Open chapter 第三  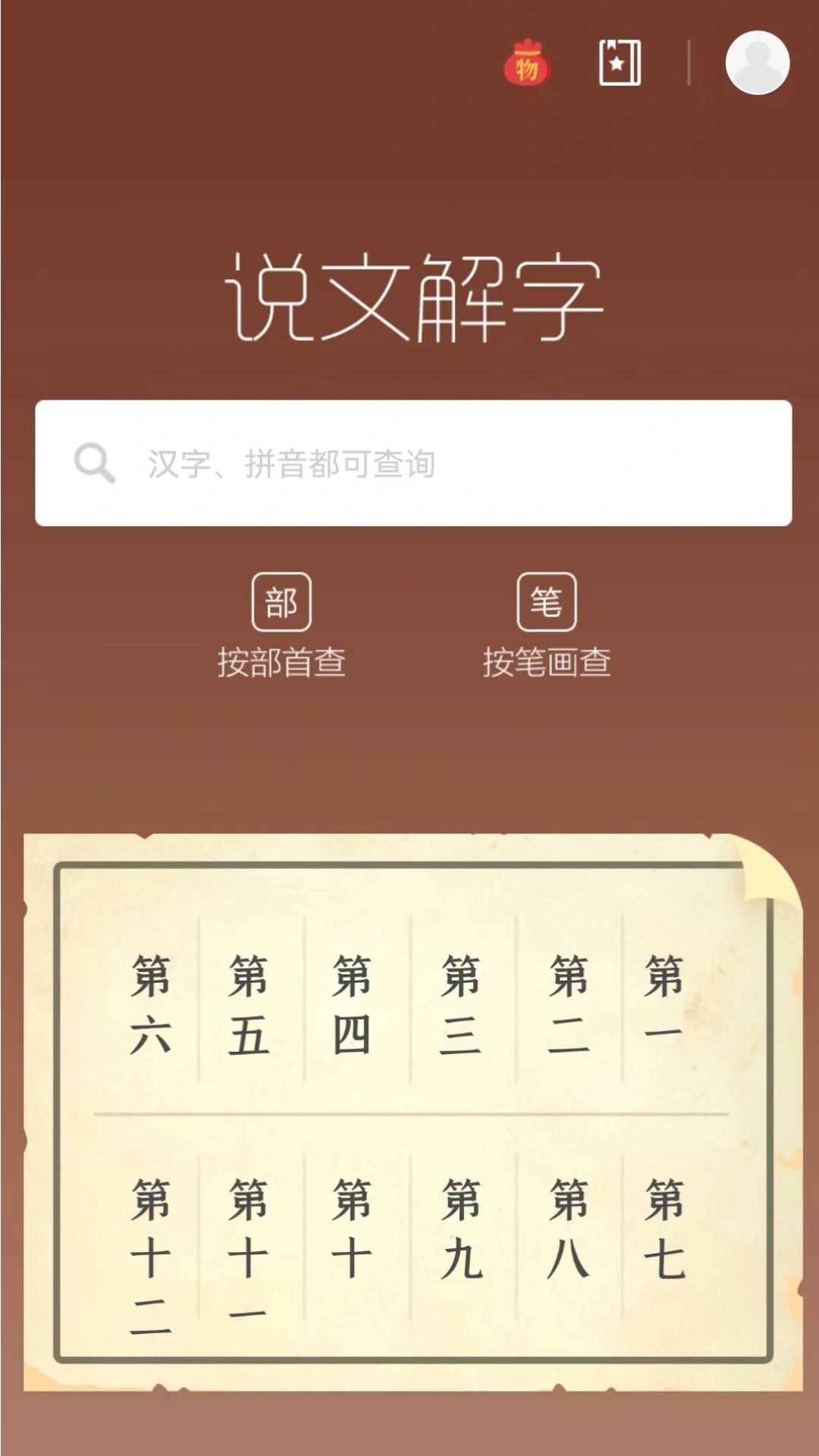[x=460, y=1003]
